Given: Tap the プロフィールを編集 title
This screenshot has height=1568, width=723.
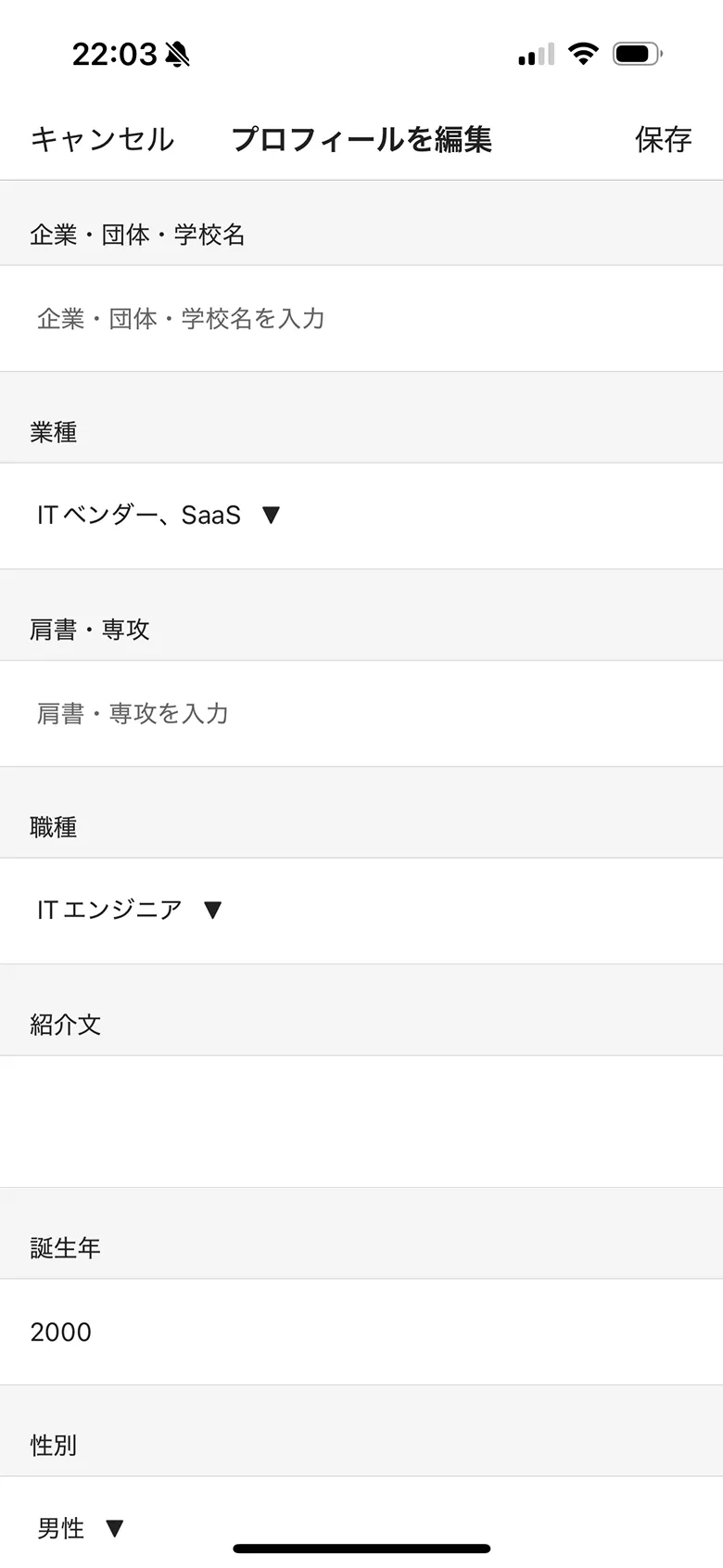Looking at the screenshot, I should coord(361,139).
